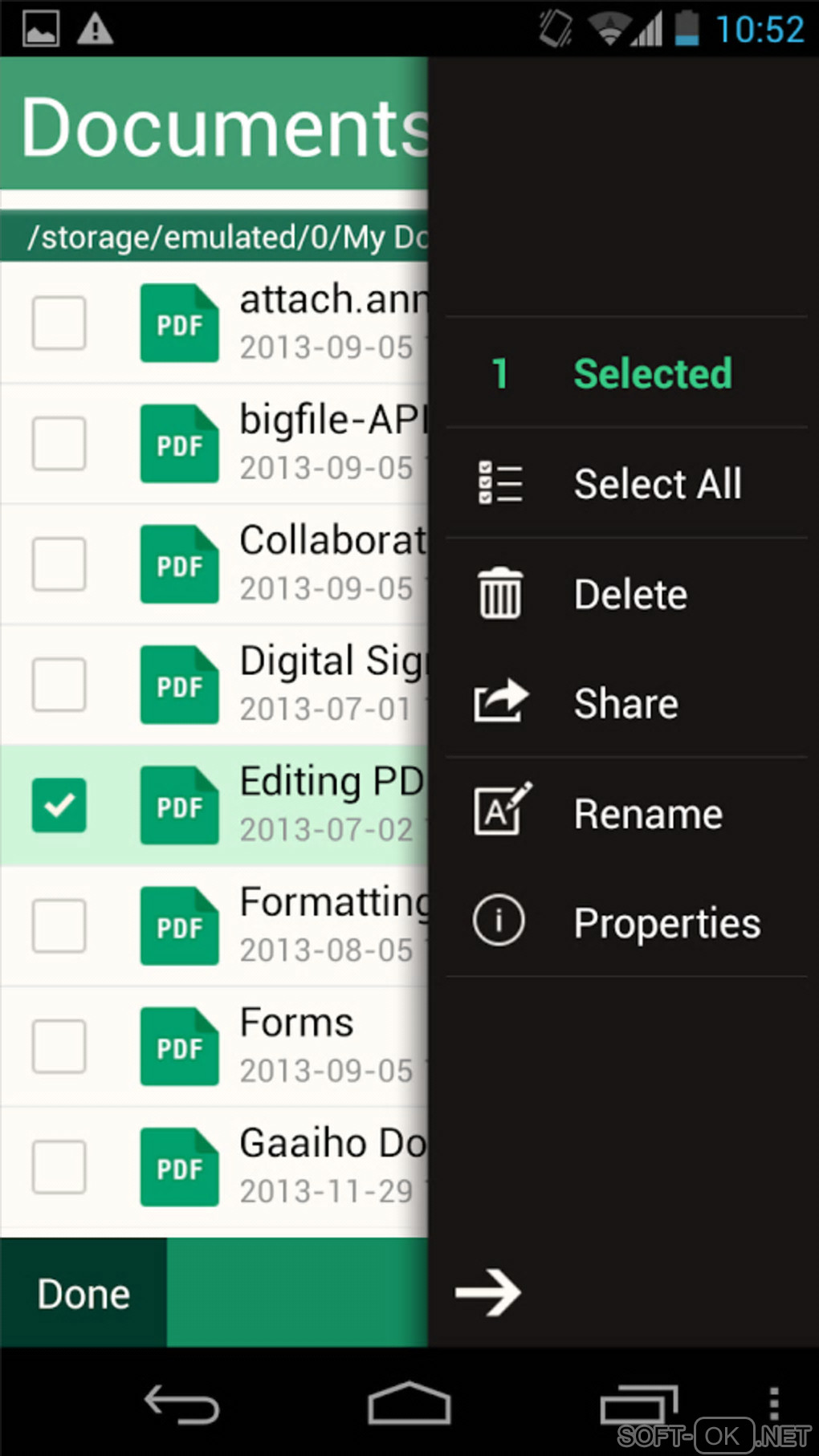Tick the Collaborat file checkbox
The image size is (819, 1456).
pos(59,564)
